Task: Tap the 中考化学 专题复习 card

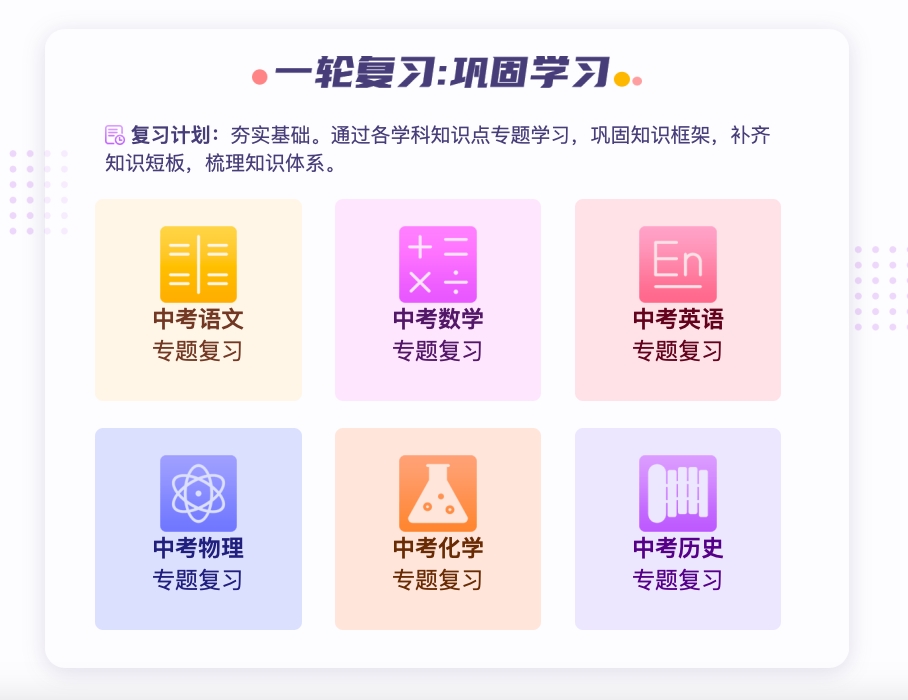Action: click(438, 529)
